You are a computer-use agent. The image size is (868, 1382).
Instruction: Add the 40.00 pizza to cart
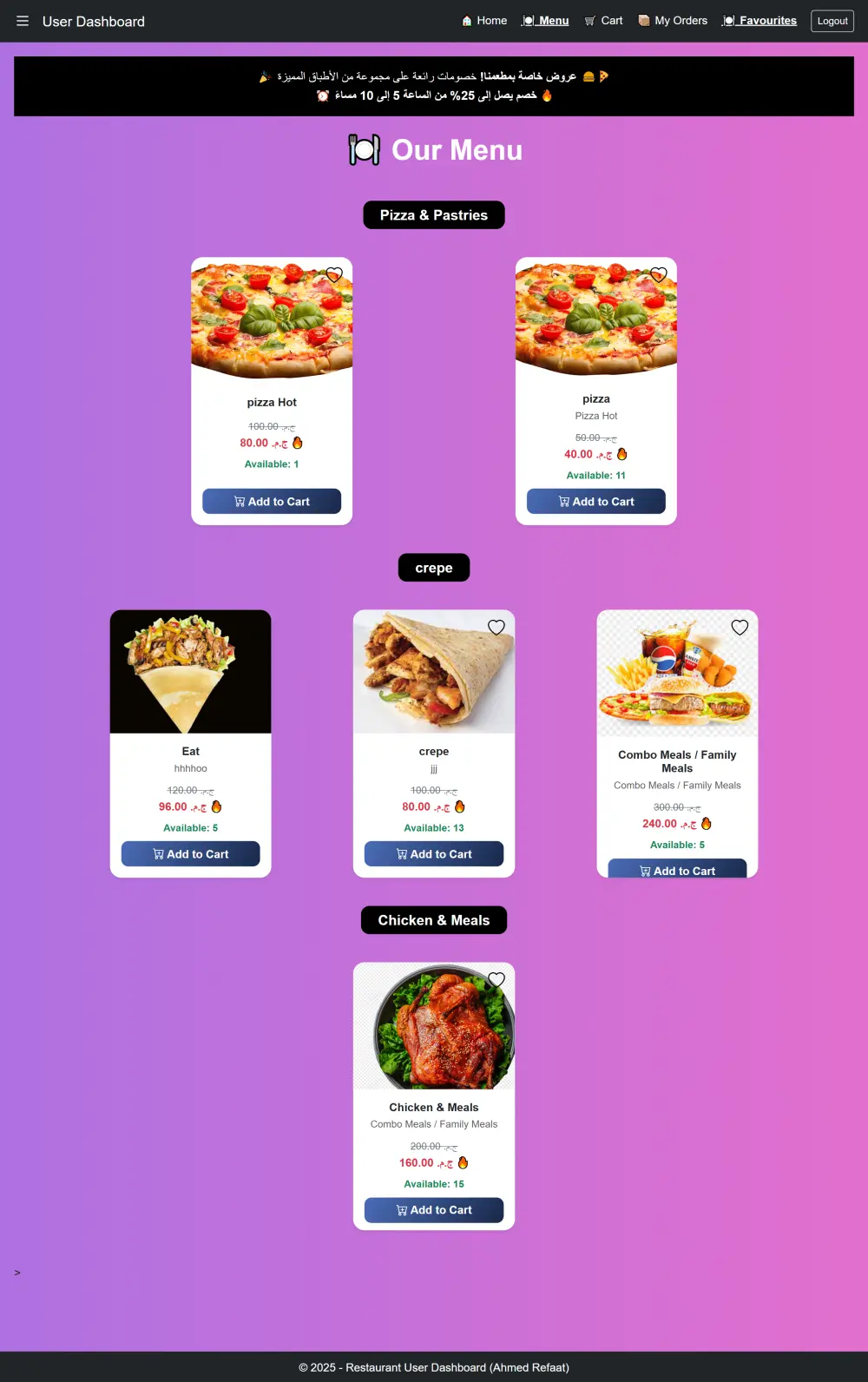(596, 502)
